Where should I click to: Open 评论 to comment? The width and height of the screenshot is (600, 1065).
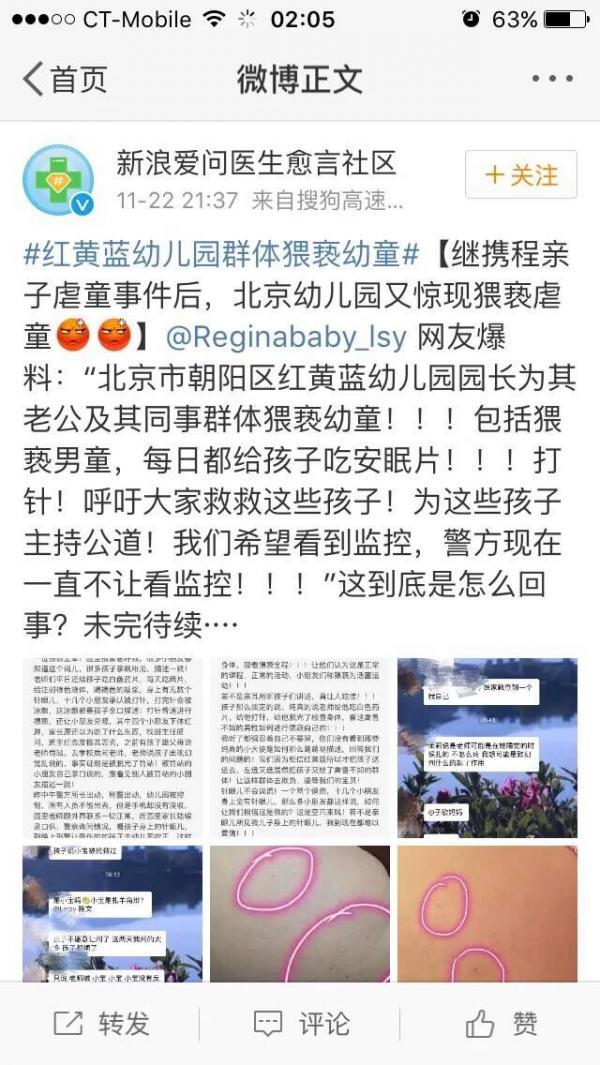pos(300,1023)
